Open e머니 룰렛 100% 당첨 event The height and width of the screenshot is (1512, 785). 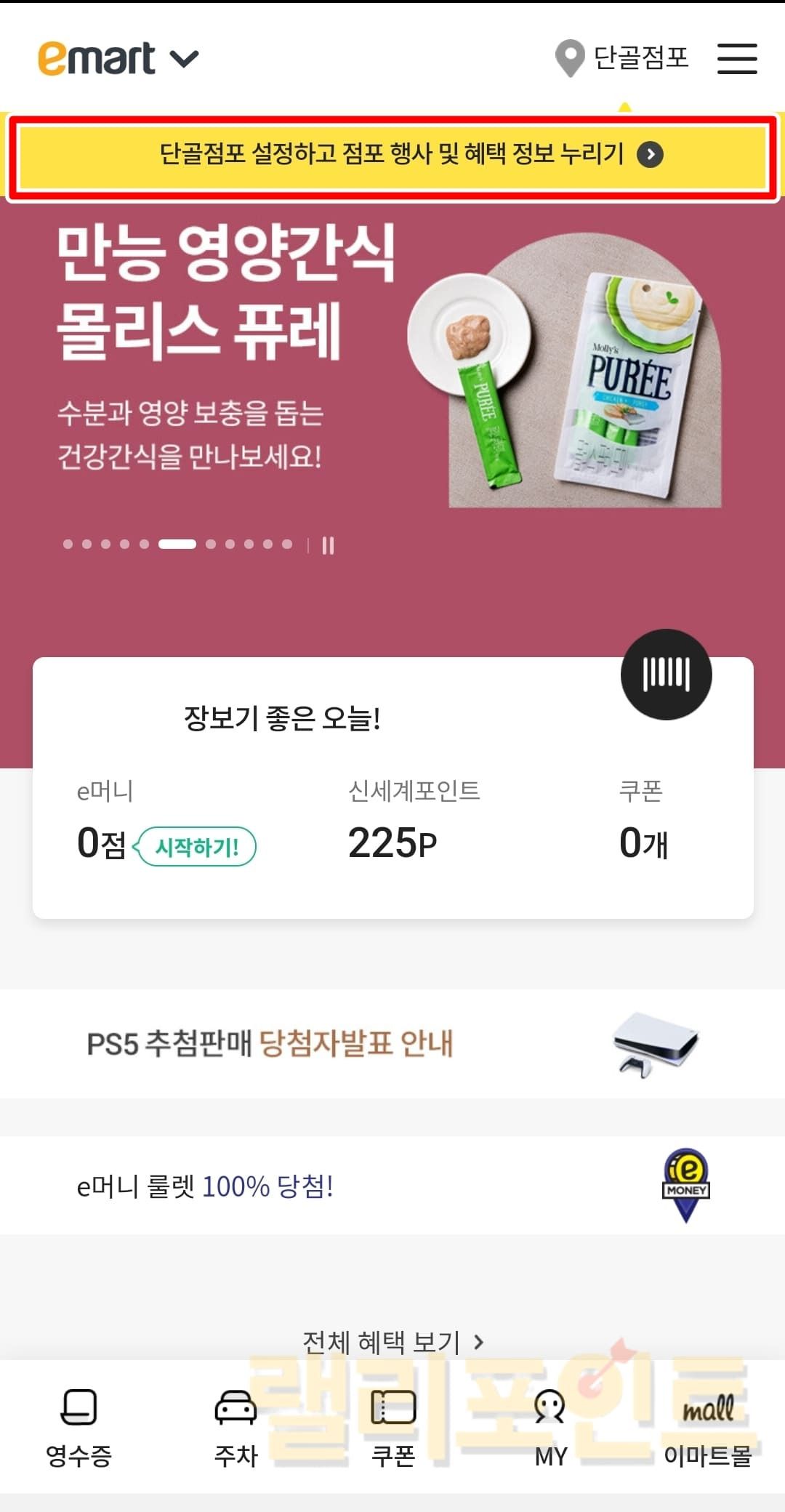392,1186
